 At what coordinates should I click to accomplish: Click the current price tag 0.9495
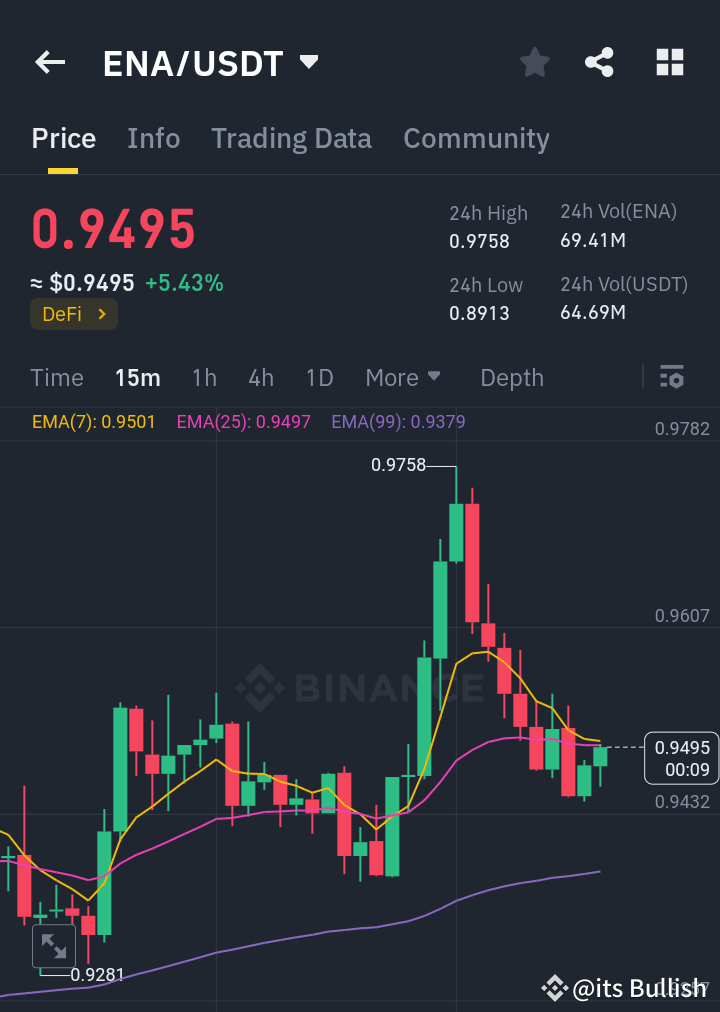[681, 758]
